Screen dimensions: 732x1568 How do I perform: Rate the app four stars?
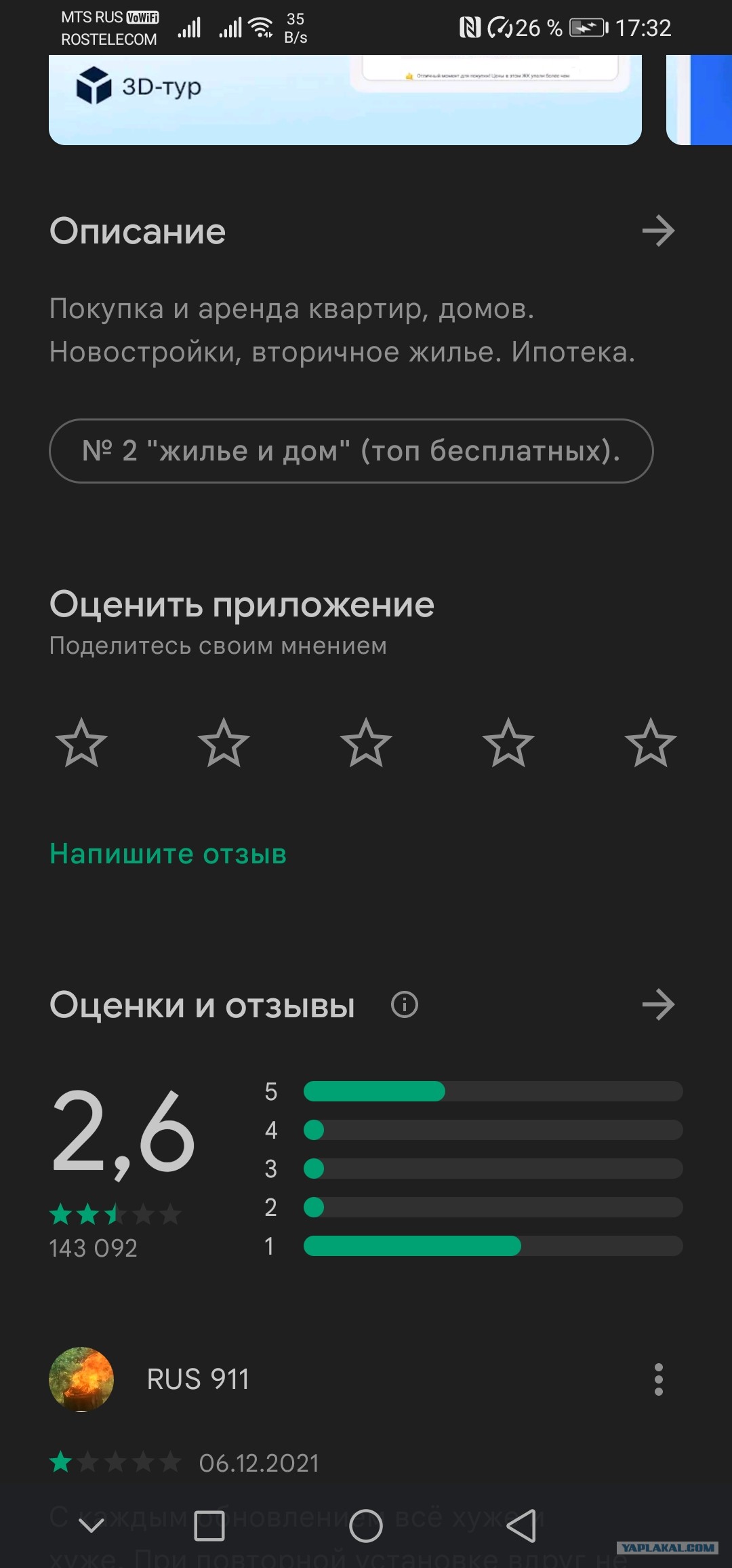pos(508,743)
